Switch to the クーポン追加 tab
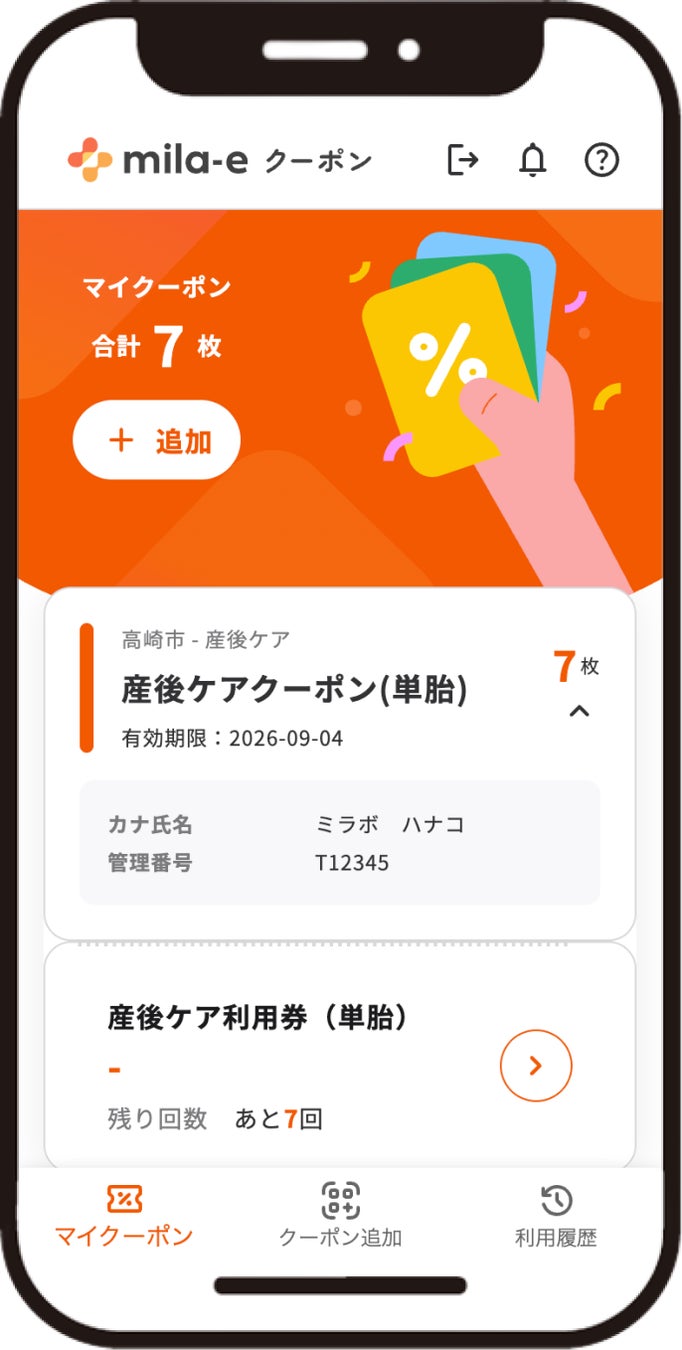The image size is (682, 1350). click(340, 1214)
